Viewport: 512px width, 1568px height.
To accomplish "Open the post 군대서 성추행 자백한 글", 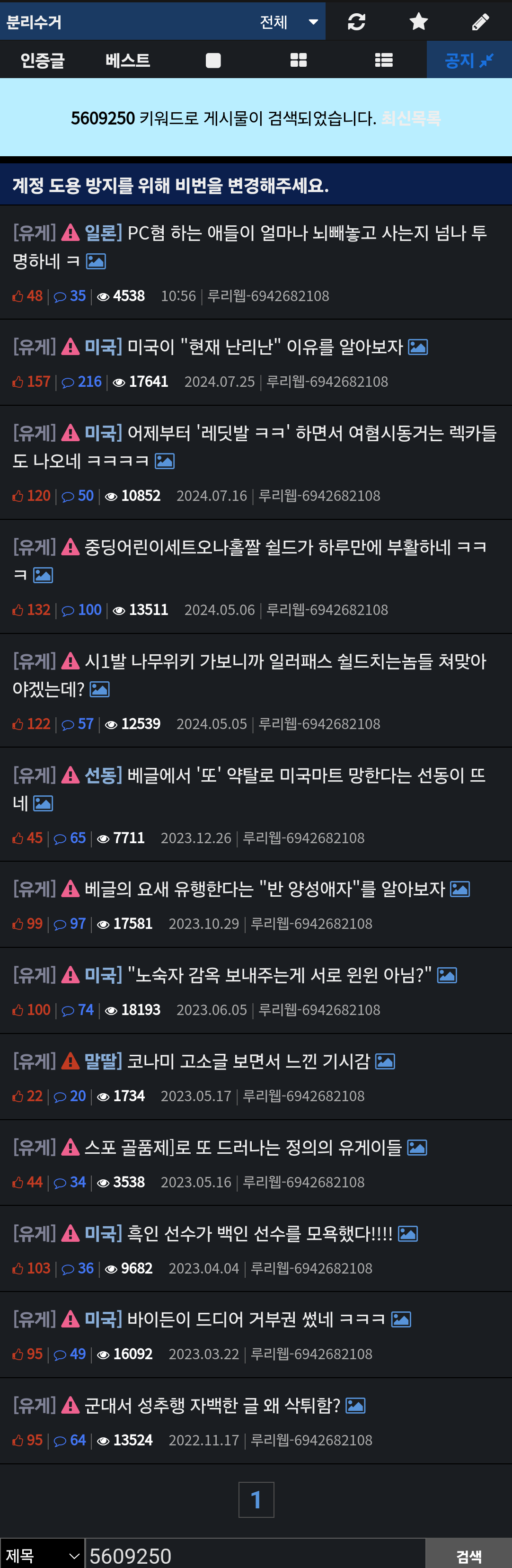I will [212, 1406].
